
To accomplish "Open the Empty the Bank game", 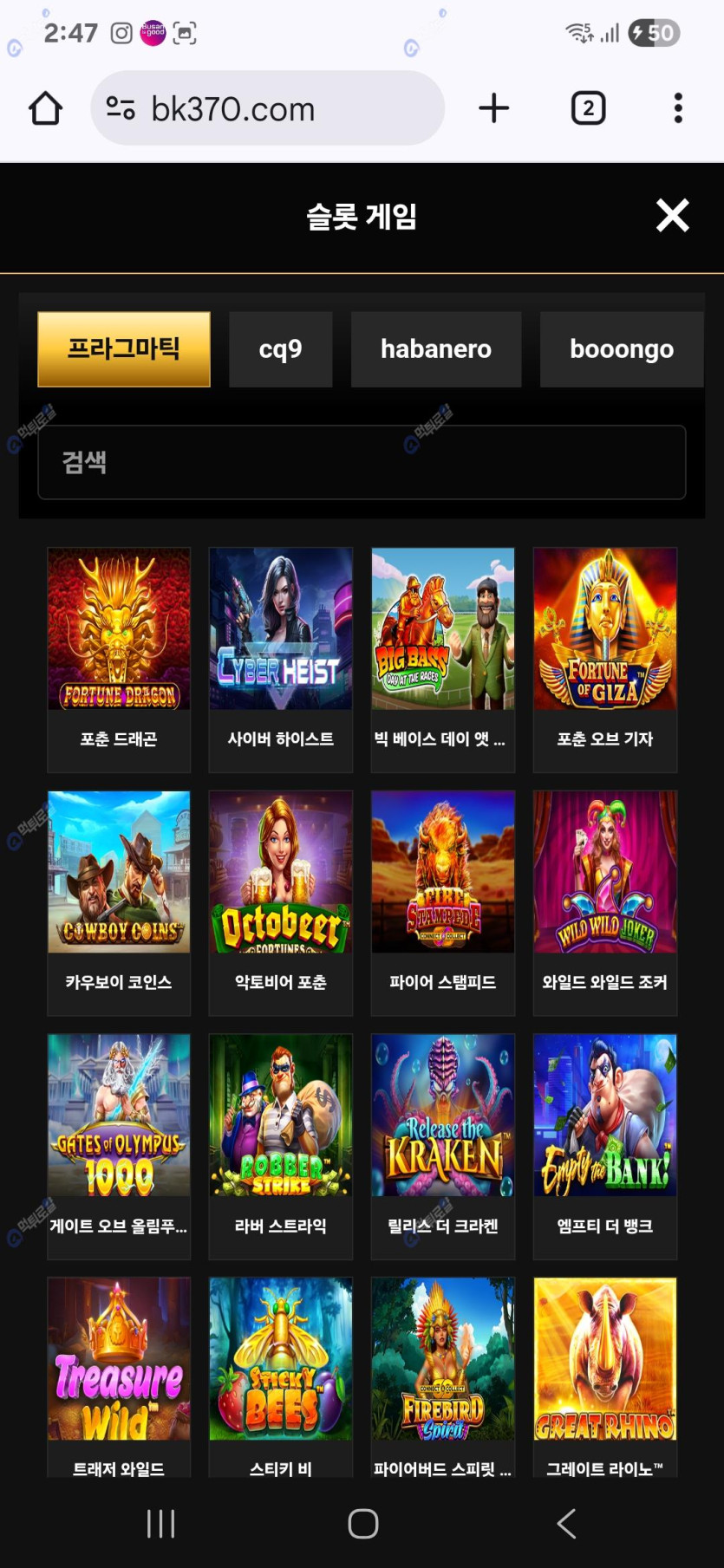I will click(604, 1116).
